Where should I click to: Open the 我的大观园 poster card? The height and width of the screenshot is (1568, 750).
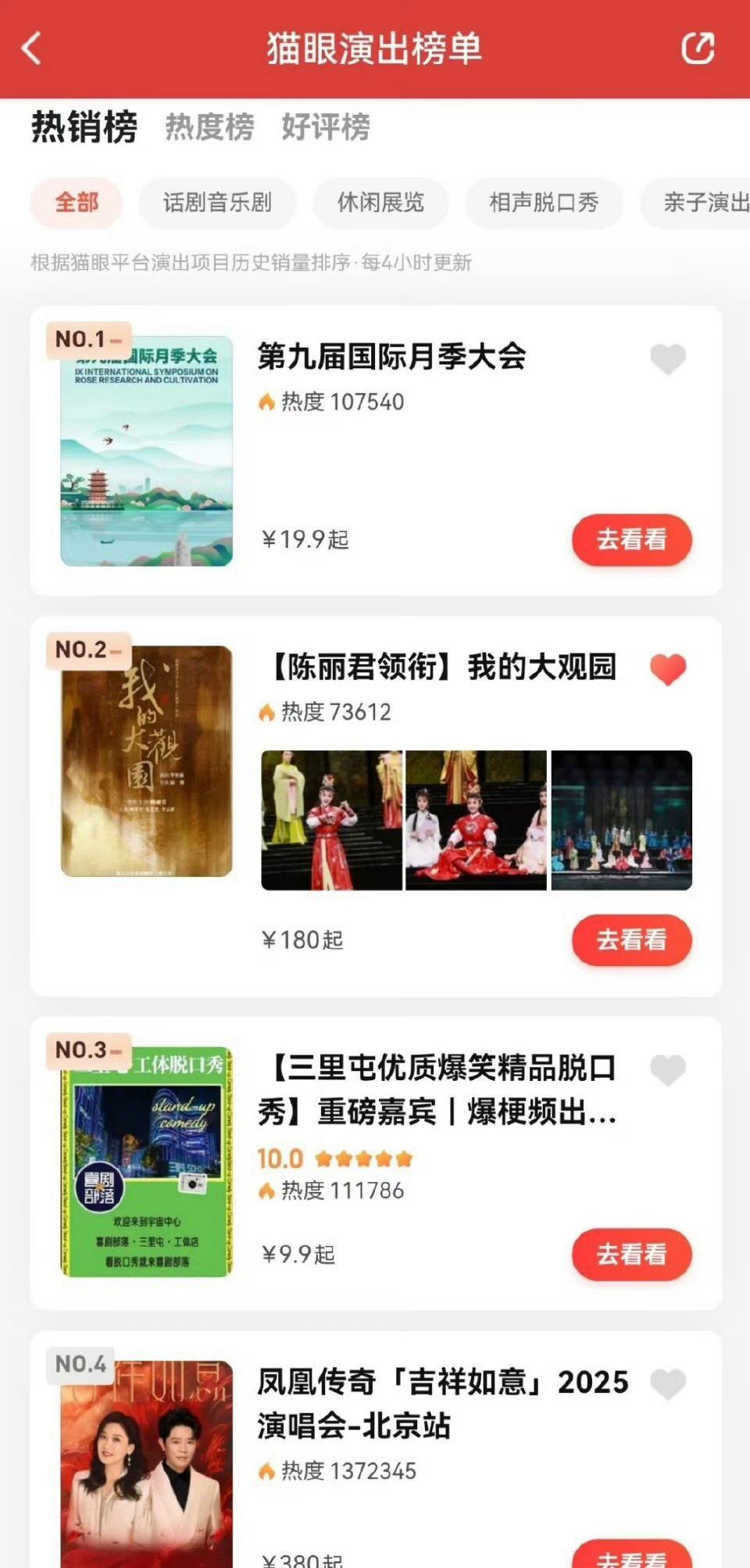pos(147,761)
